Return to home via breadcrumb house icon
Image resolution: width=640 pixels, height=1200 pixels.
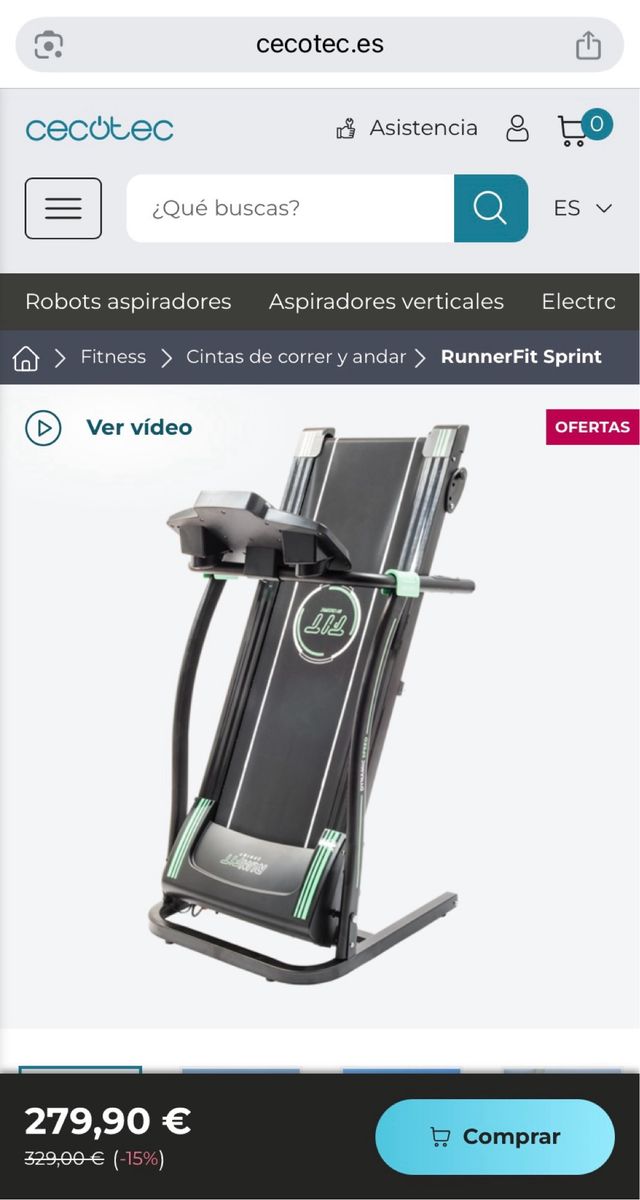pyautogui.click(x=26, y=357)
